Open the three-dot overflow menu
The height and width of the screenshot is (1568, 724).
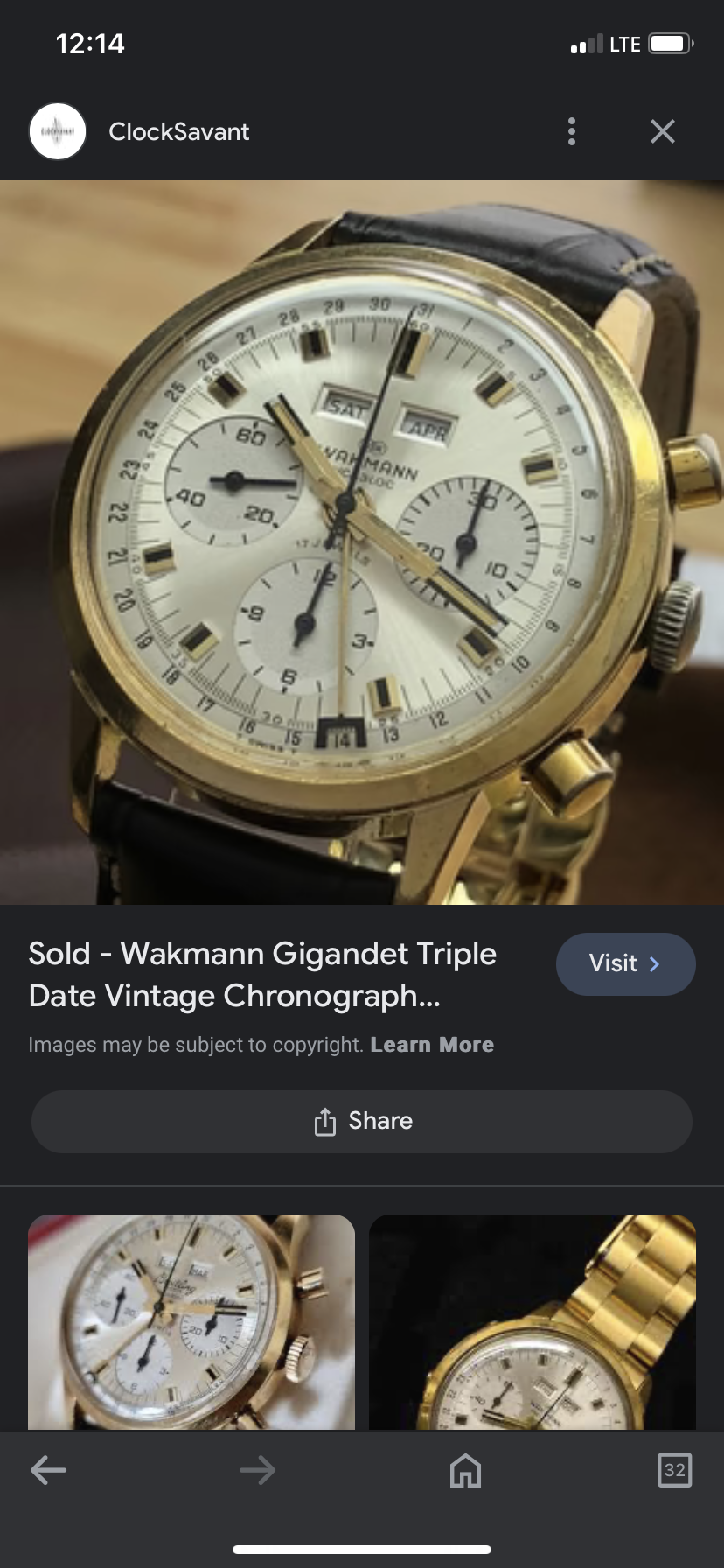tap(571, 131)
